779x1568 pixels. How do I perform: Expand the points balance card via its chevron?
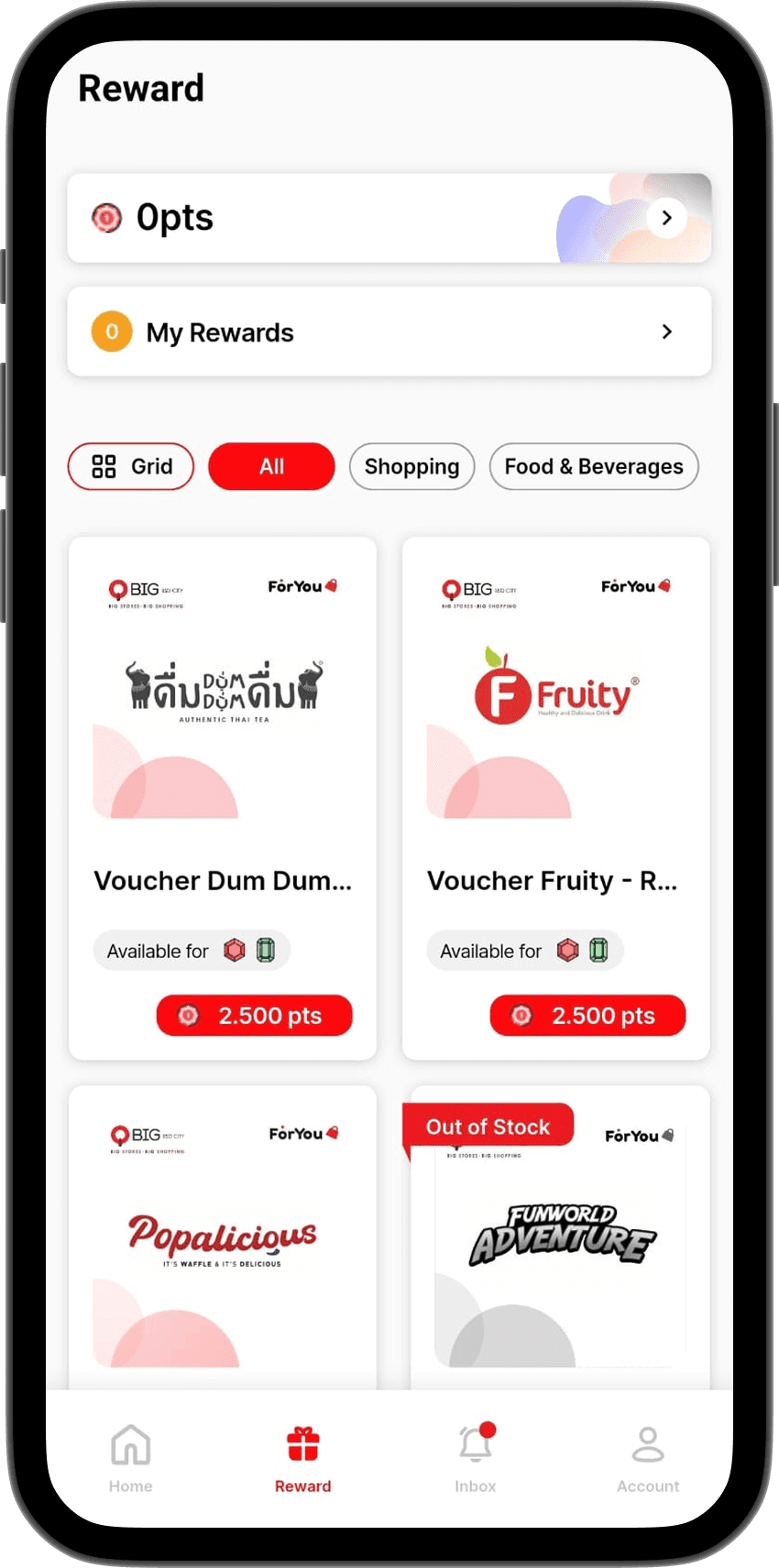(x=666, y=218)
